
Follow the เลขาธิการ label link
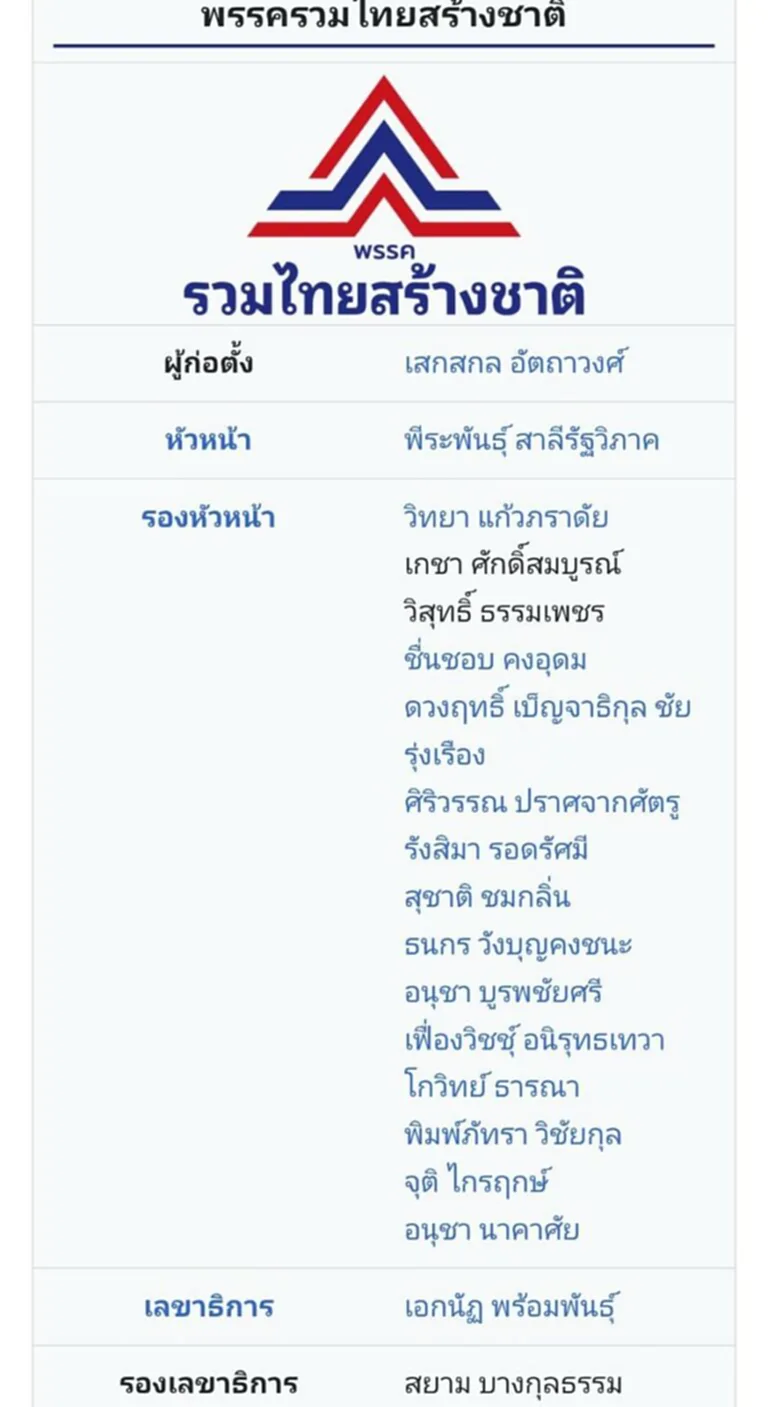coord(208,1307)
